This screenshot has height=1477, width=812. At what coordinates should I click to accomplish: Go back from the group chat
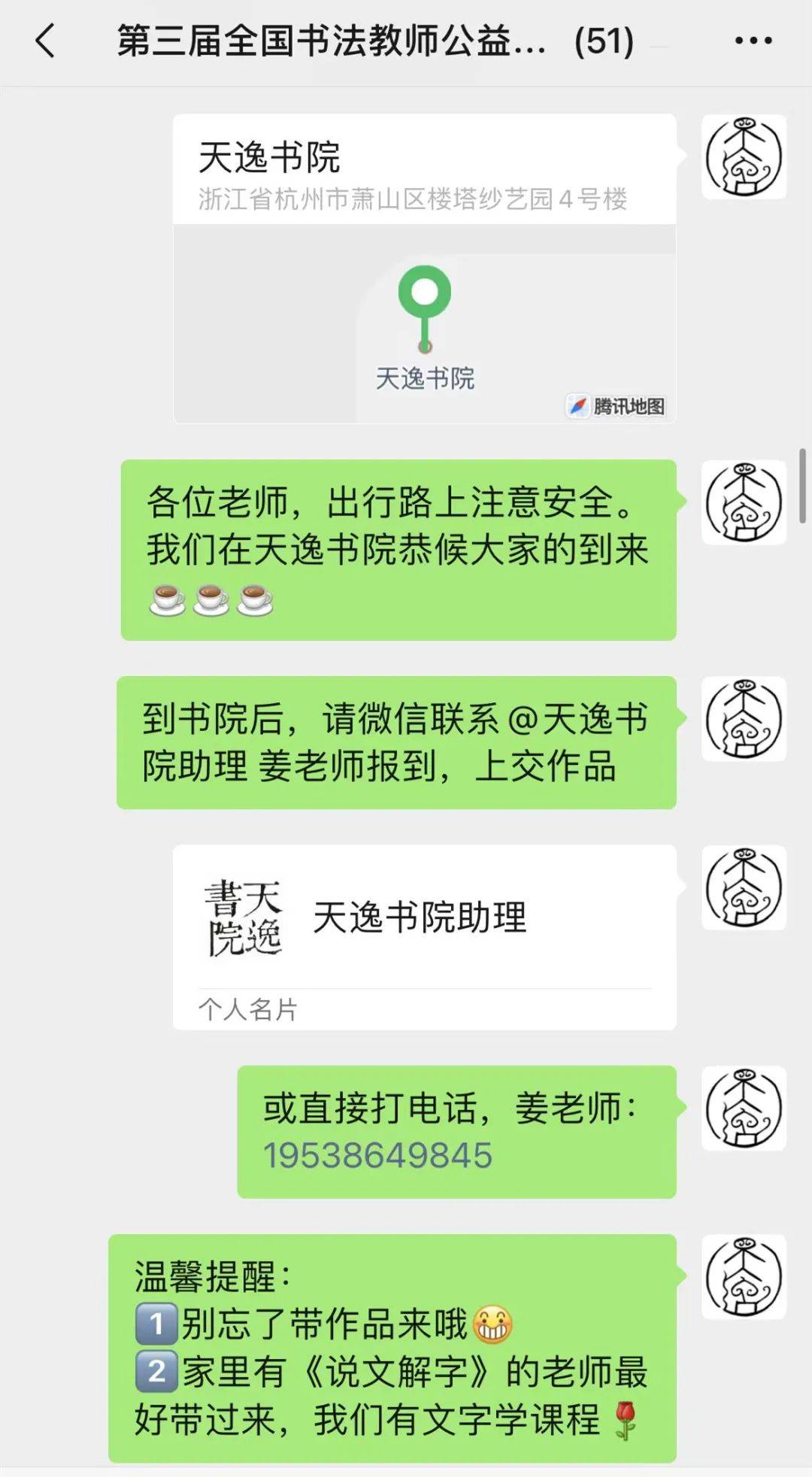coord(45,41)
